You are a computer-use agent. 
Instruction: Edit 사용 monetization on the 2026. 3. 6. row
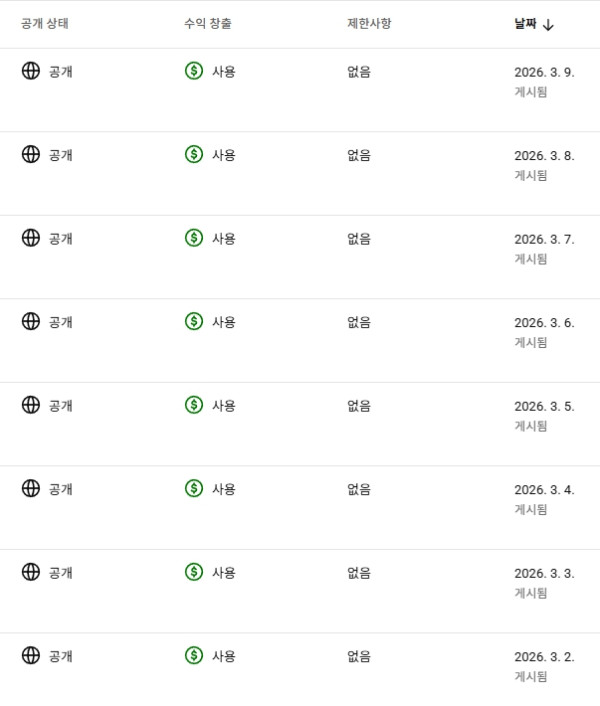(x=210, y=322)
